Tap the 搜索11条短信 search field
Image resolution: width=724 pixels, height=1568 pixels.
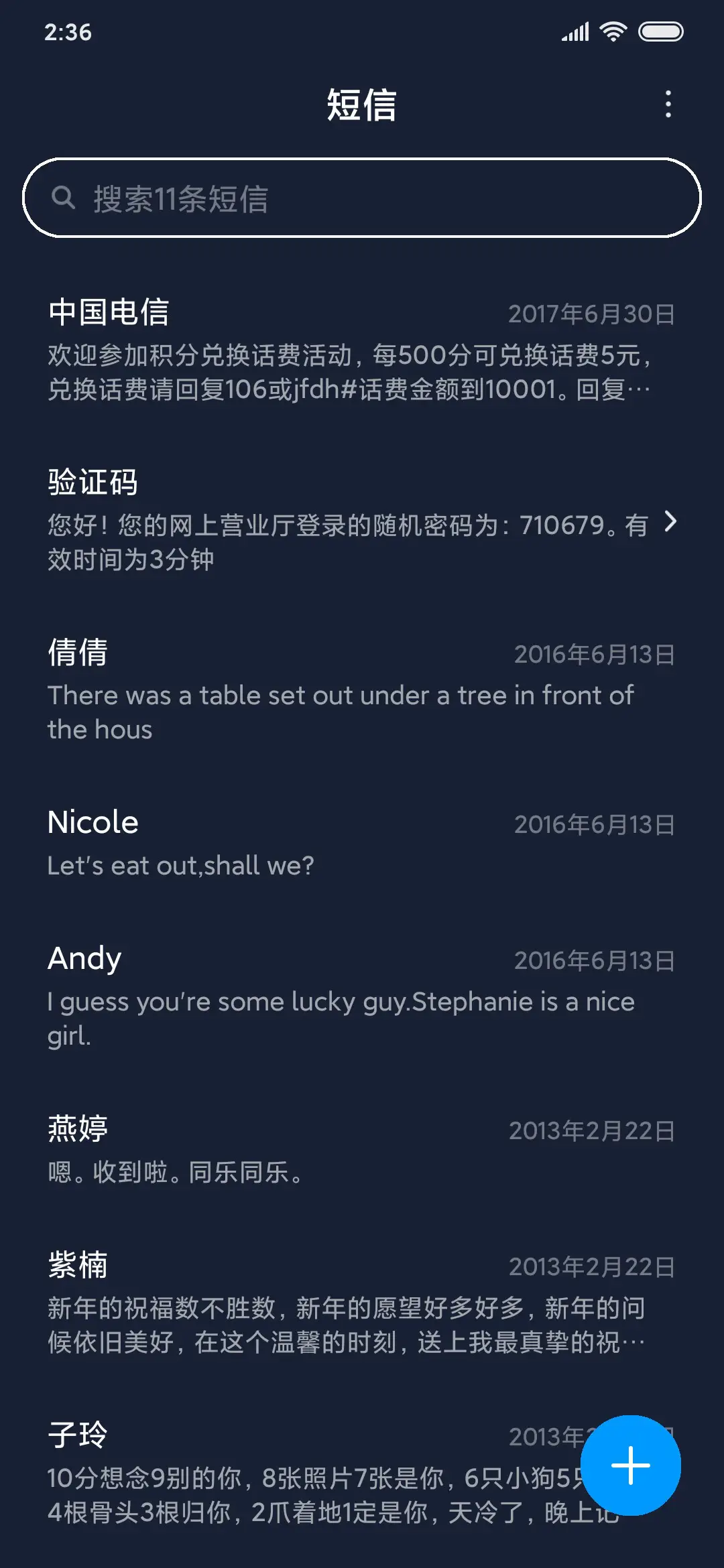(x=362, y=196)
